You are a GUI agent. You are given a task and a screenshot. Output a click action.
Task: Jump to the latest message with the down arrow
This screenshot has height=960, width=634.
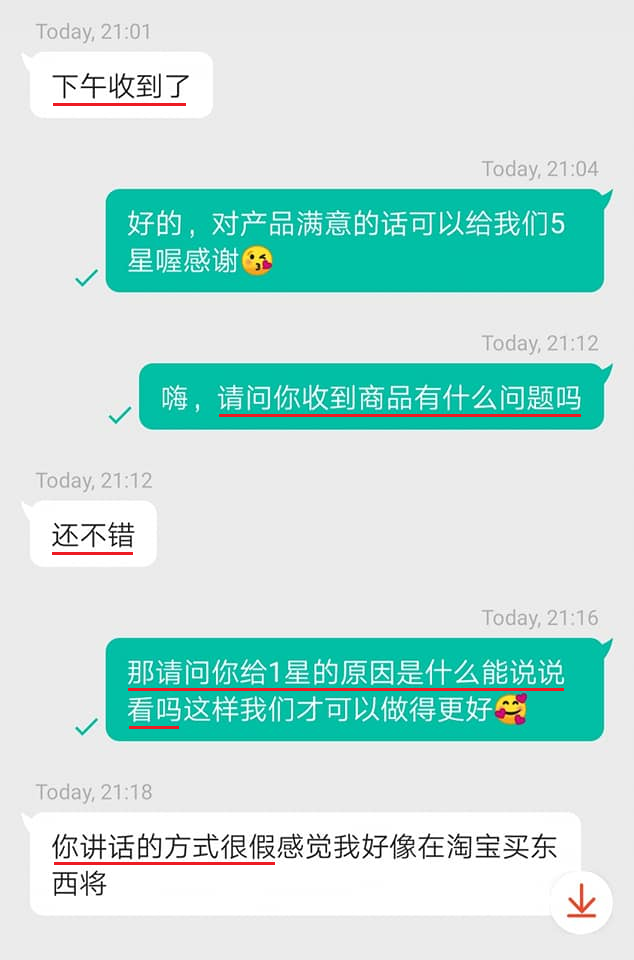[581, 902]
